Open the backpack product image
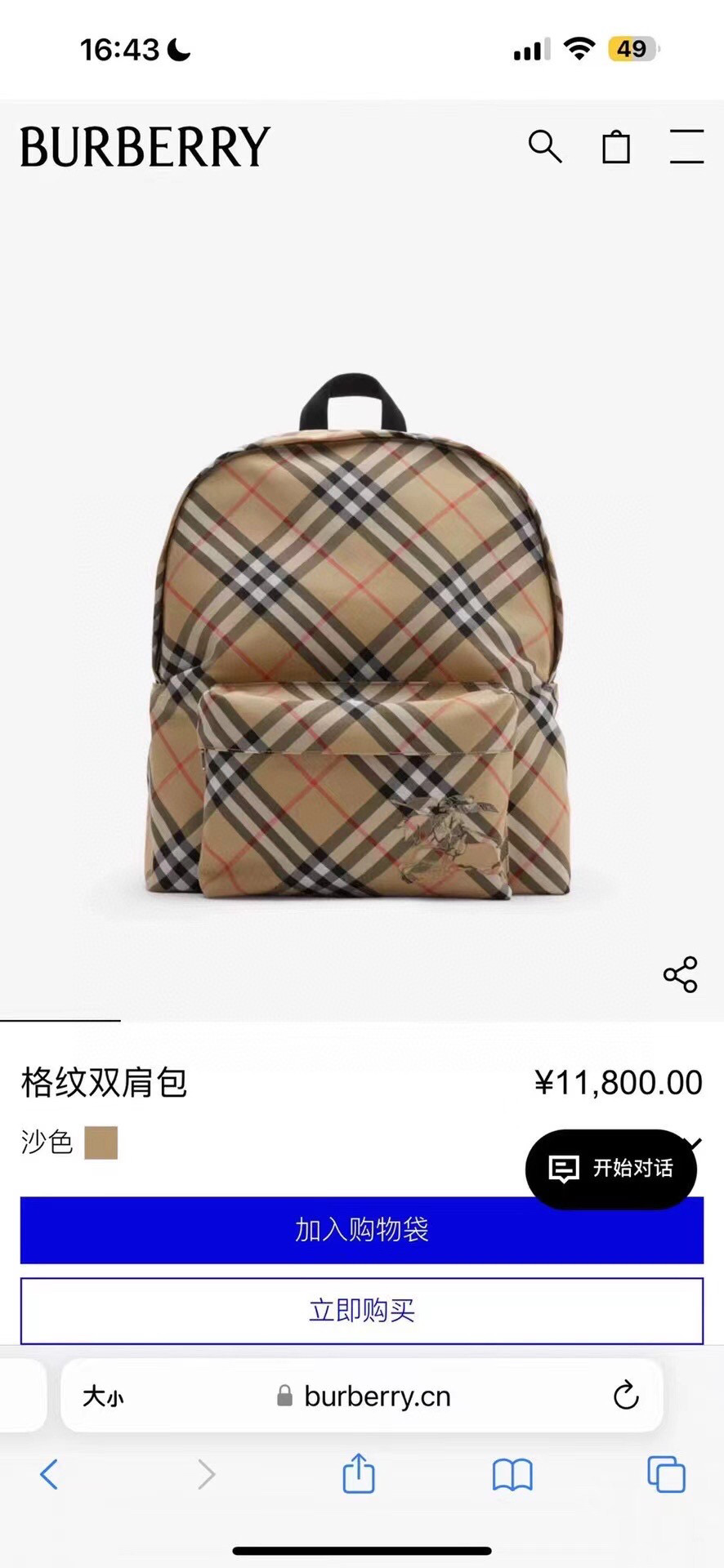 [x=360, y=637]
